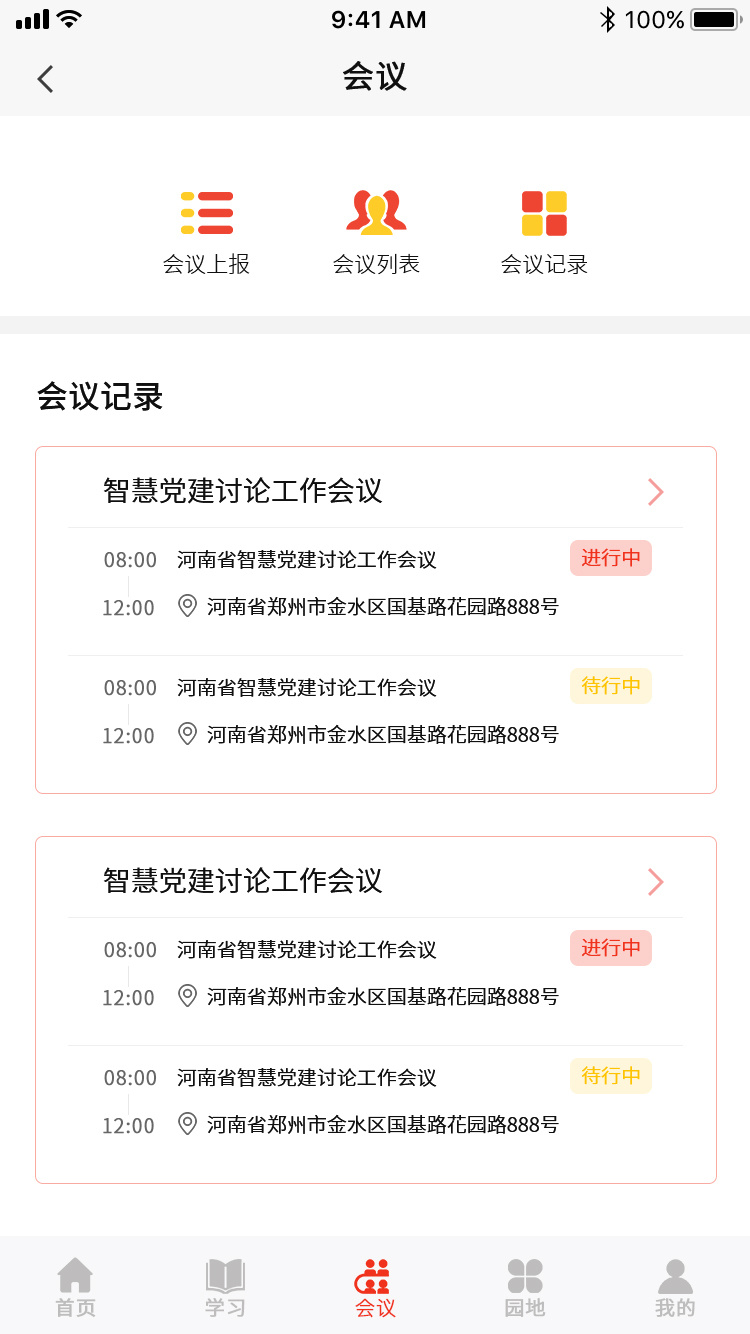Open the 会议列表 shortcut

pyautogui.click(x=376, y=232)
